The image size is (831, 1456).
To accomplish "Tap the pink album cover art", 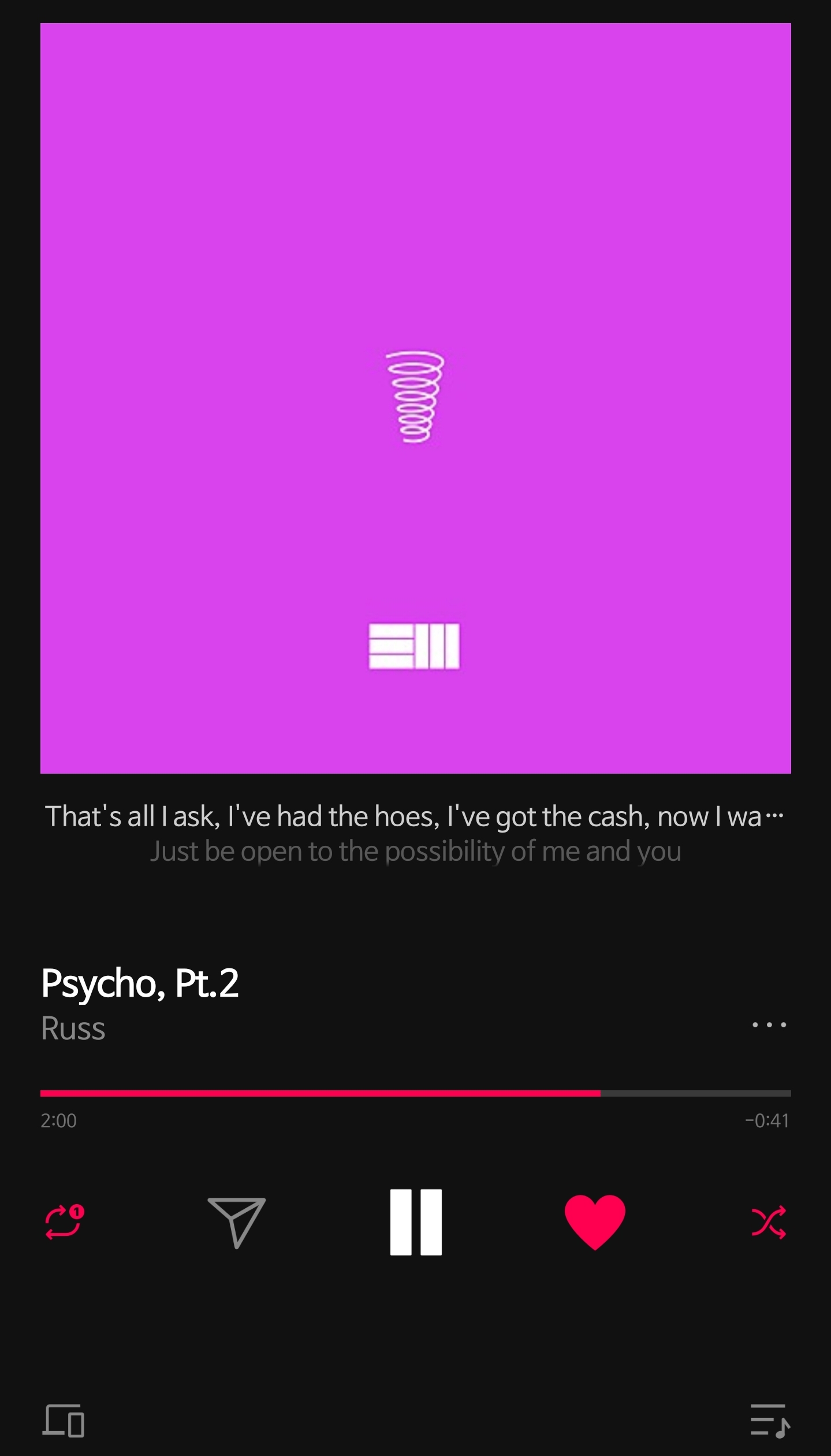I will pos(416,398).
